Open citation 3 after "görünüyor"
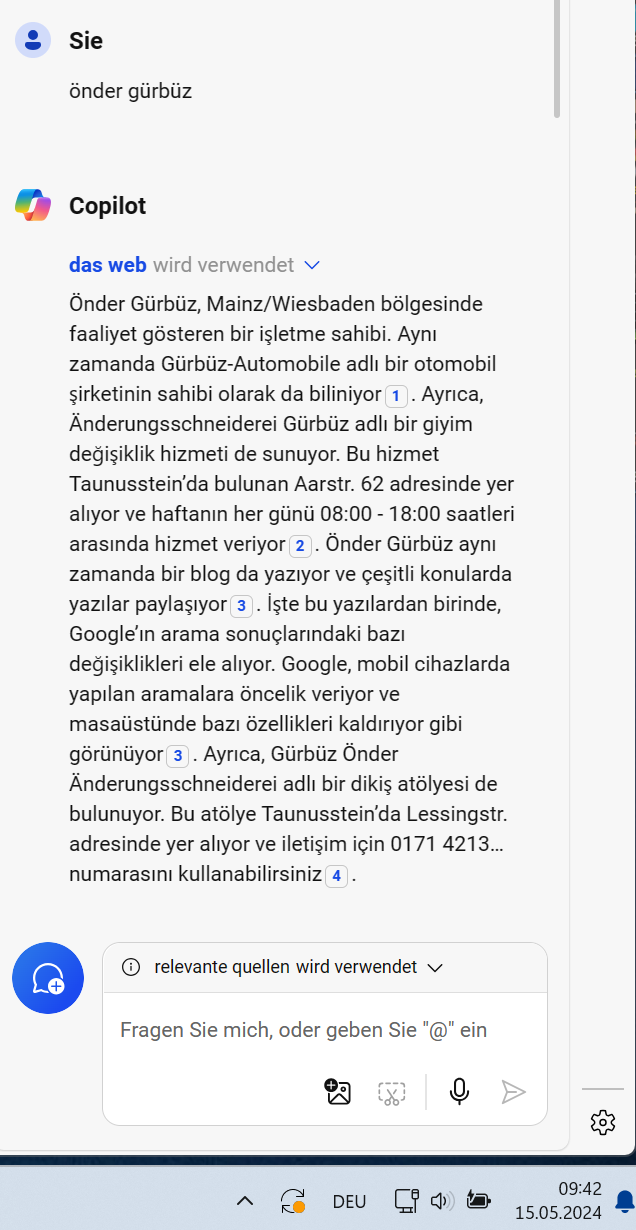Viewport: 636px width, 1230px height. pyautogui.click(x=177, y=756)
